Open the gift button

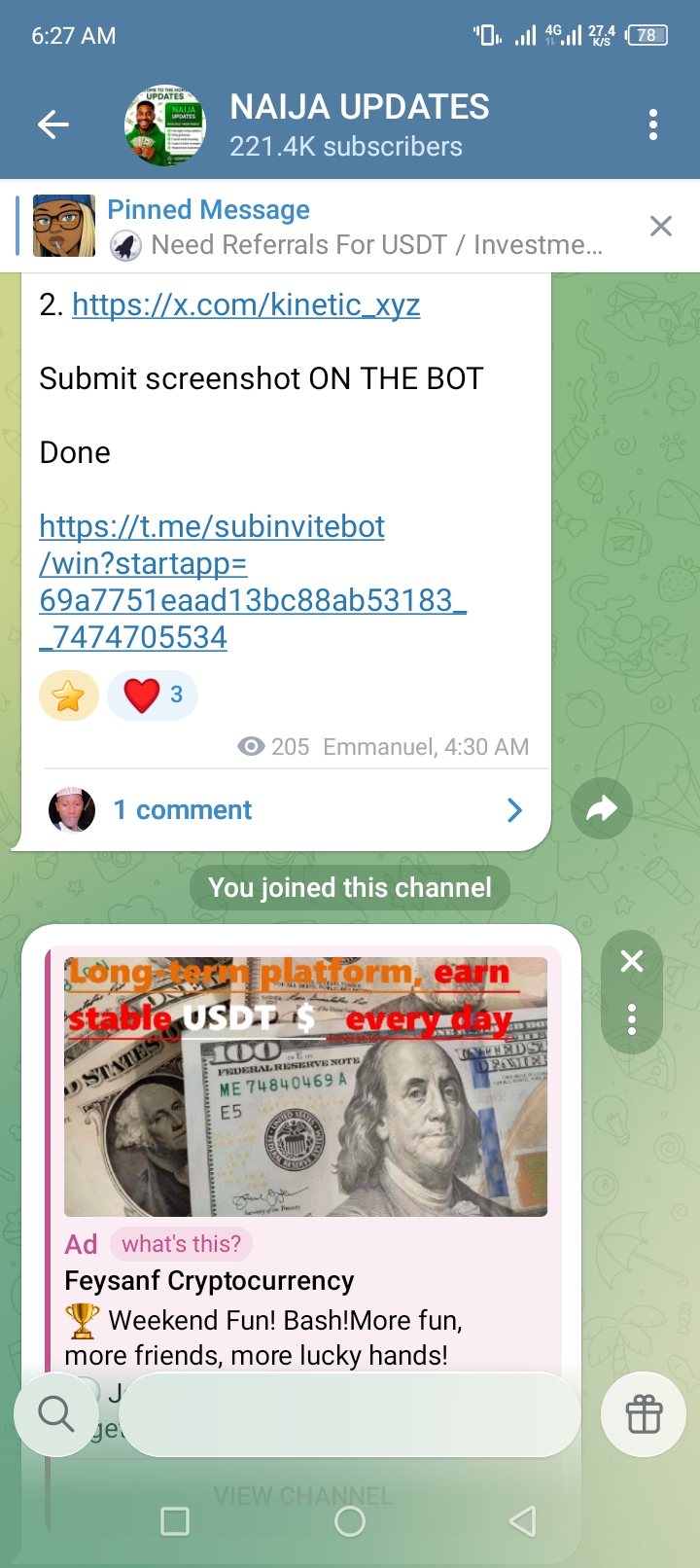(x=644, y=1414)
